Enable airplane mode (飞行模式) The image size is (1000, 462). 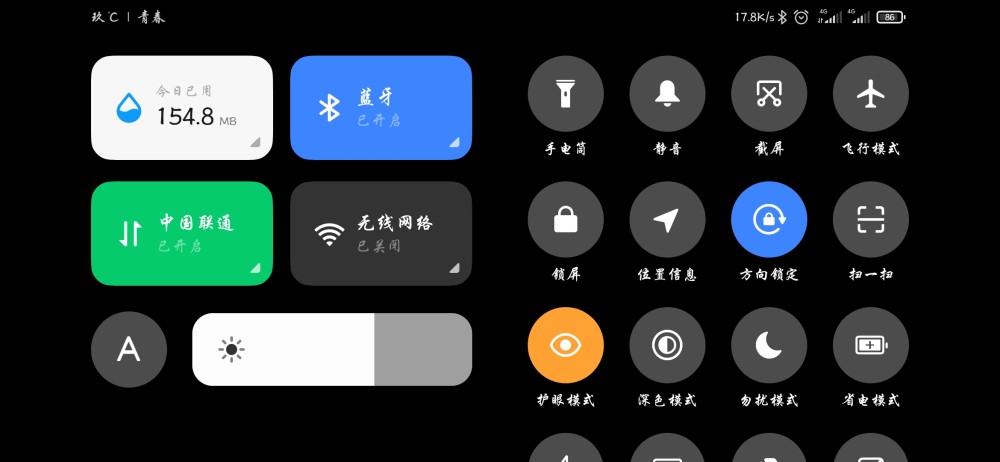click(871, 94)
